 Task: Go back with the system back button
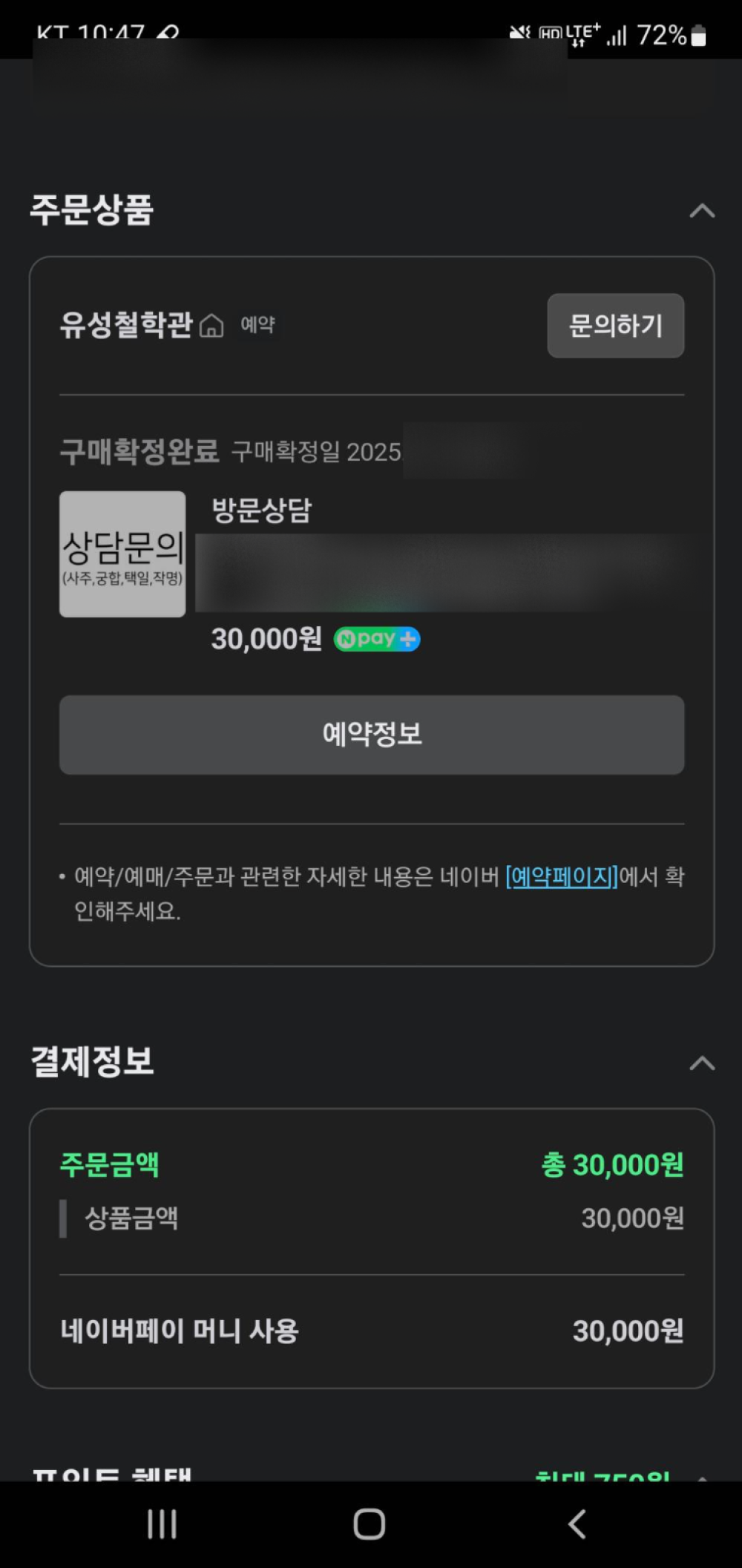pyautogui.click(x=577, y=1524)
